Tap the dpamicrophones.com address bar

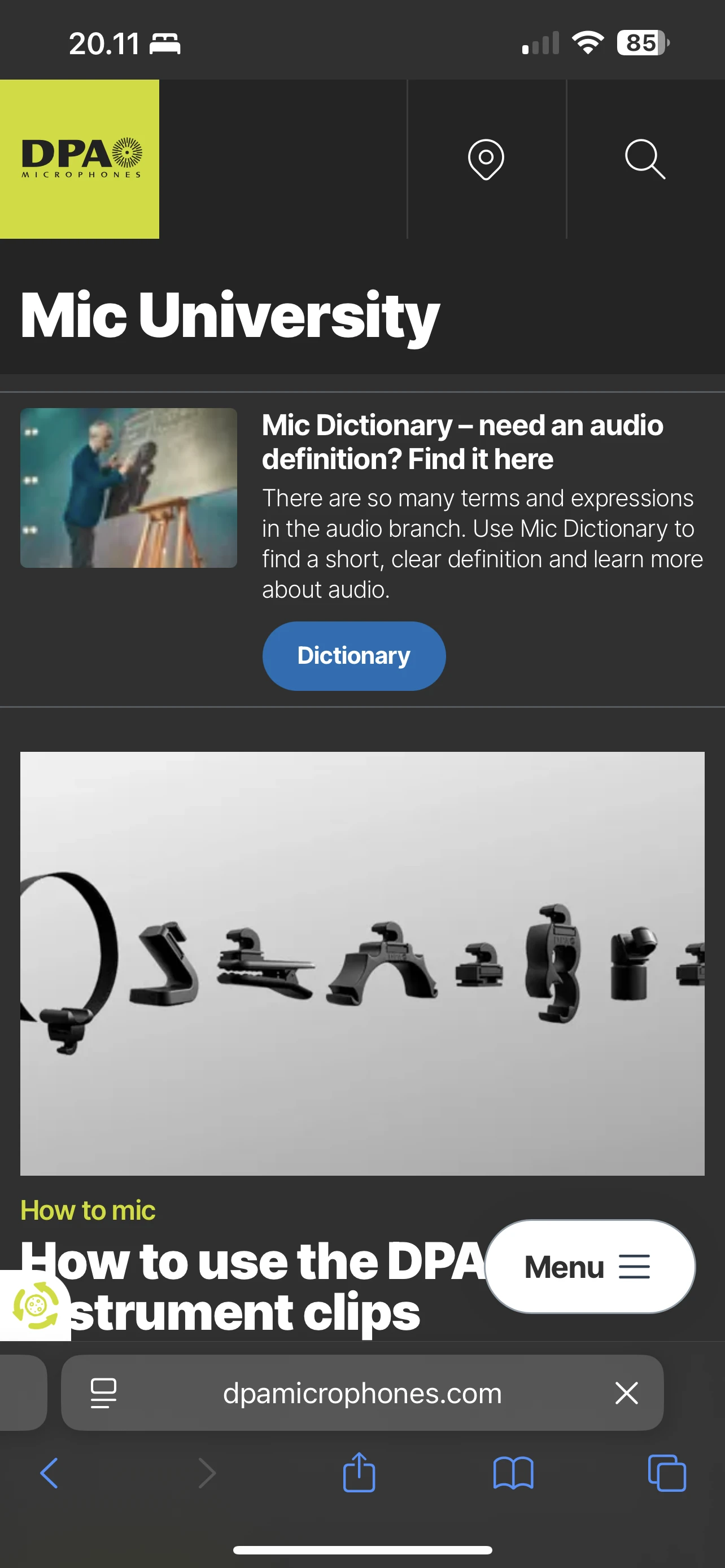tap(362, 1392)
